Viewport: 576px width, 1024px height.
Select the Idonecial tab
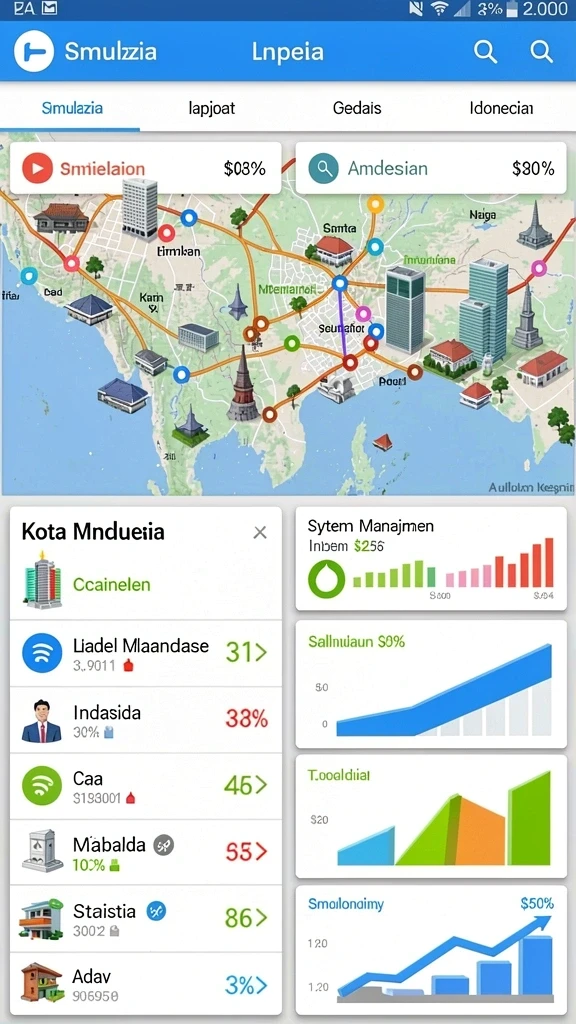coord(501,108)
